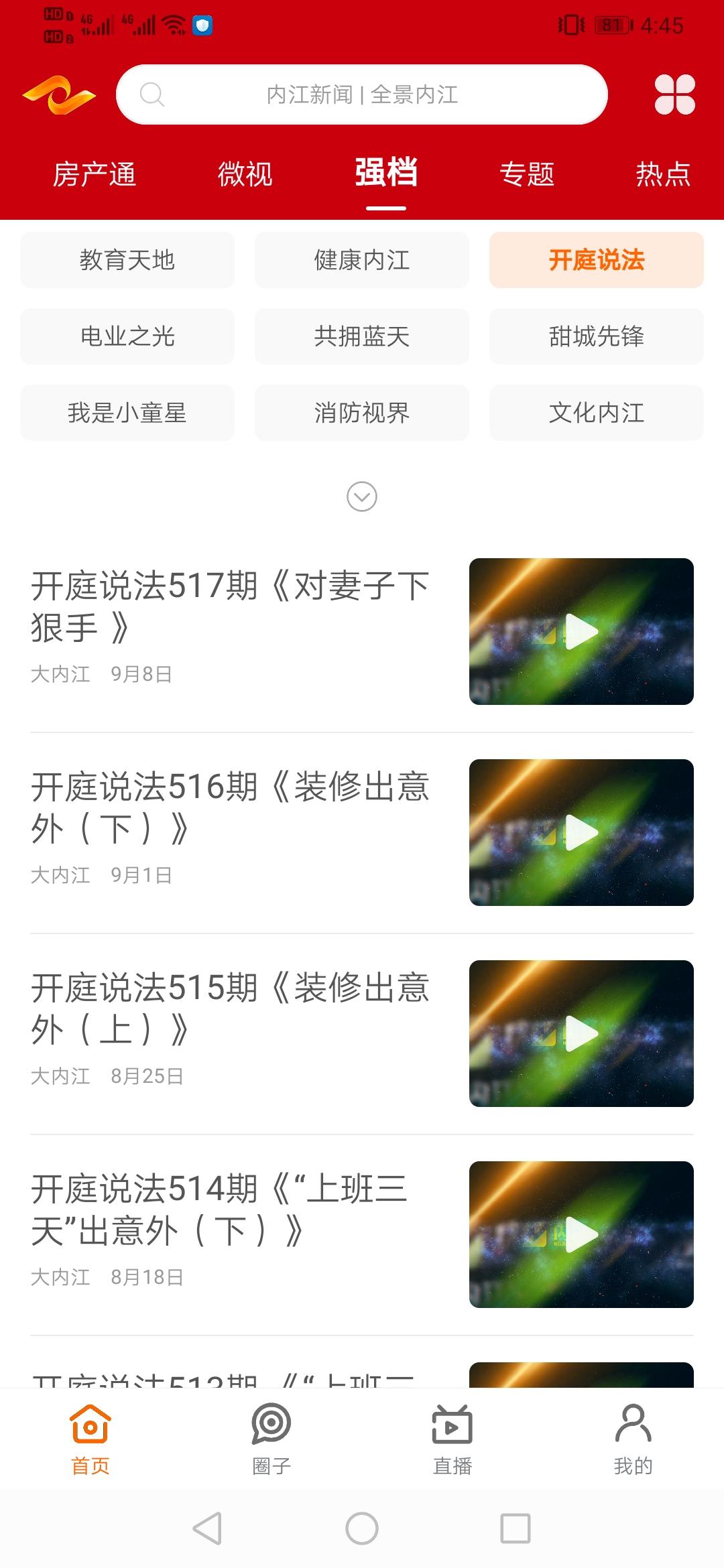The width and height of the screenshot is (724, 1568).
Task: Open the four-petal grid menu icon
Action: (674, 94)
